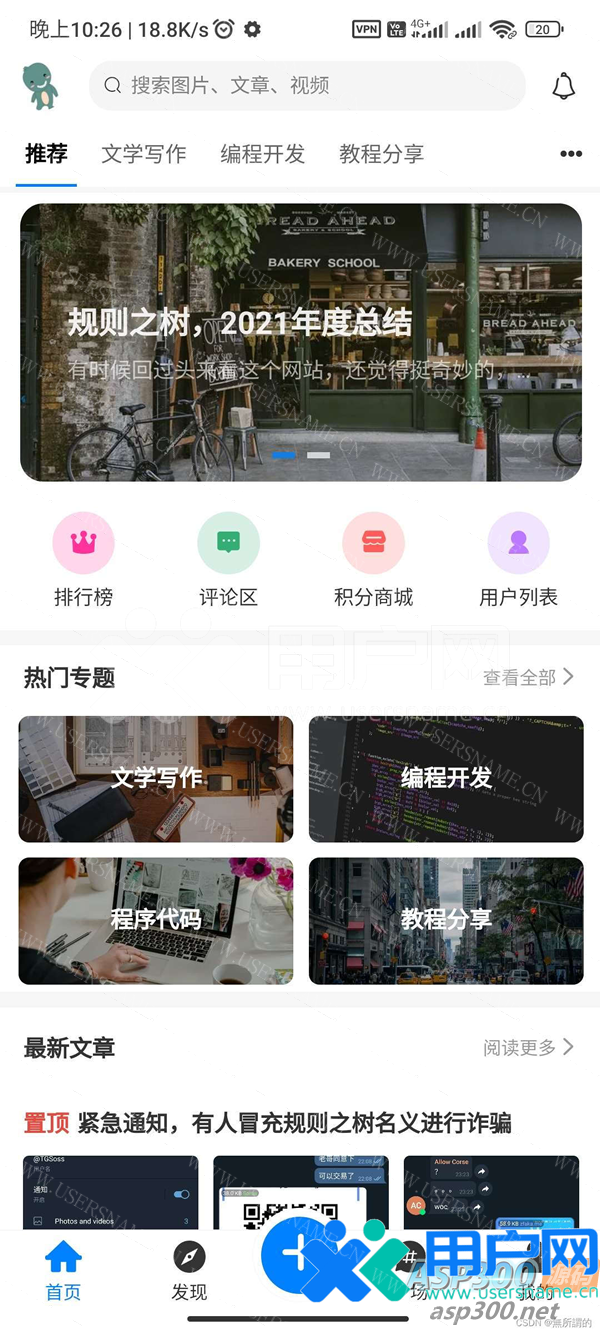Open 排行榜 rankings shortcut

83,560
